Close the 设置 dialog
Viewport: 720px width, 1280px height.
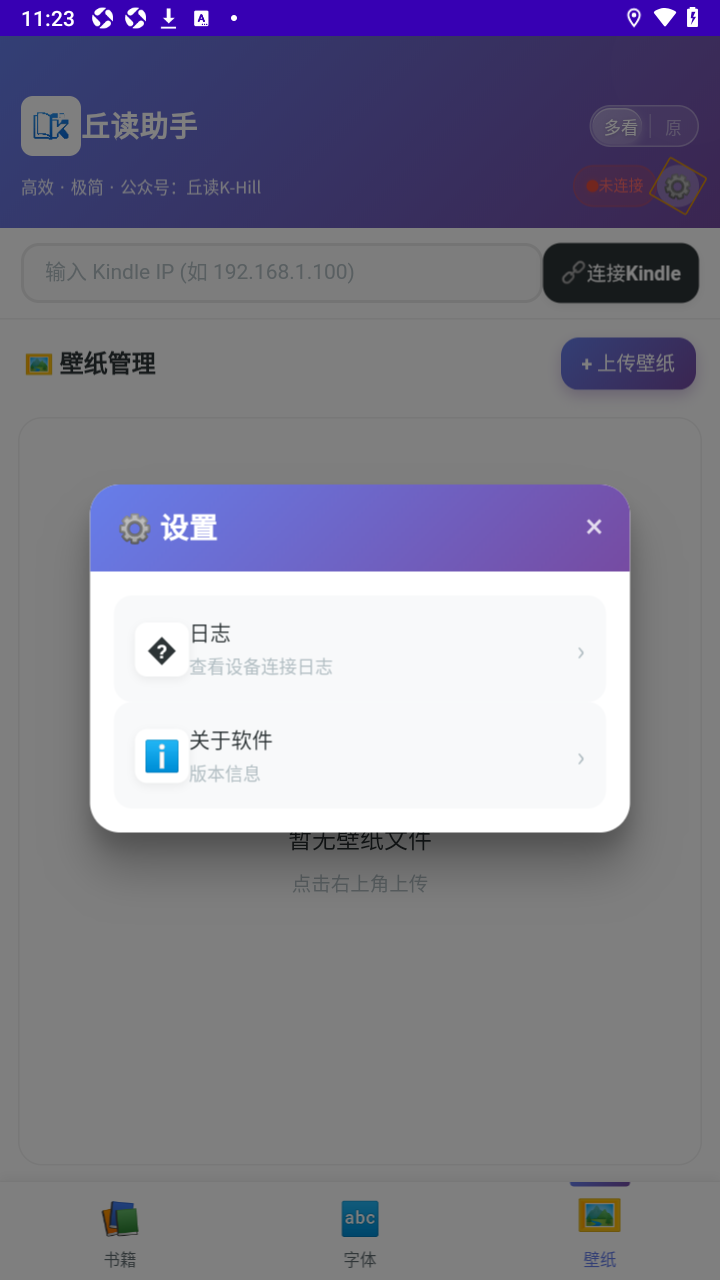[594, 527]
